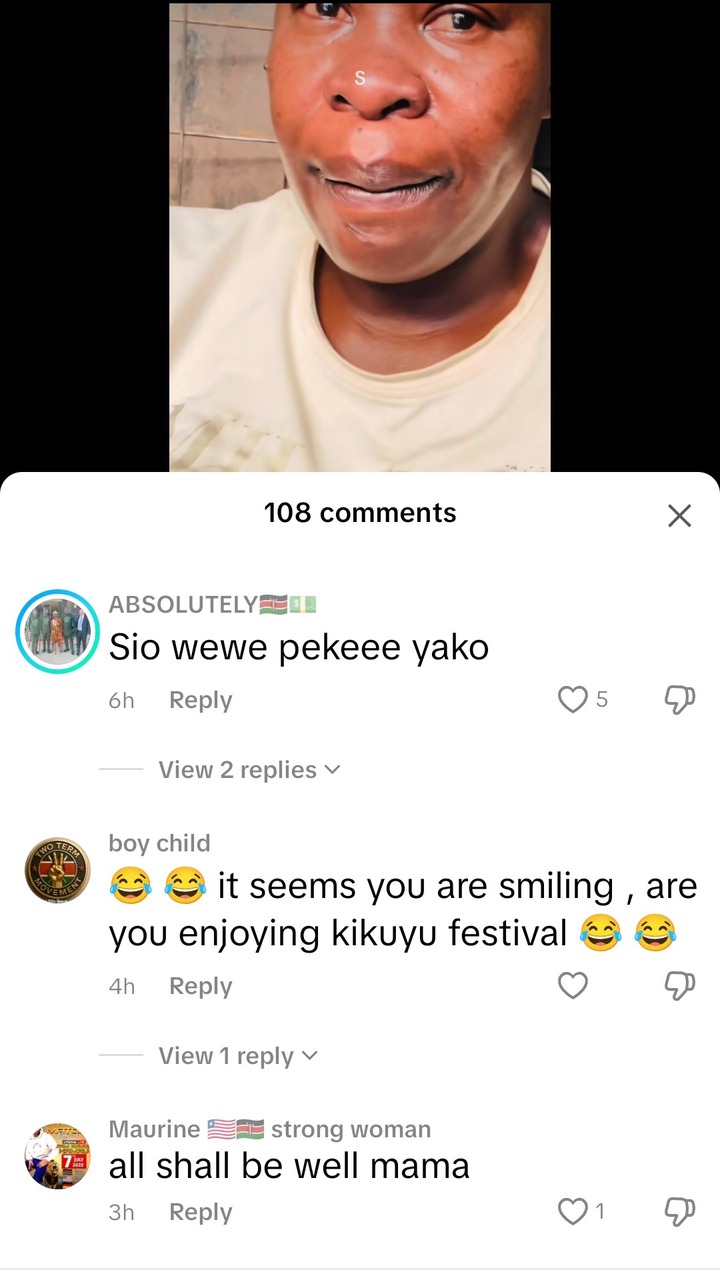Reply to Maurine's comment
The image size is (720, 1282).
(200, 1212)
